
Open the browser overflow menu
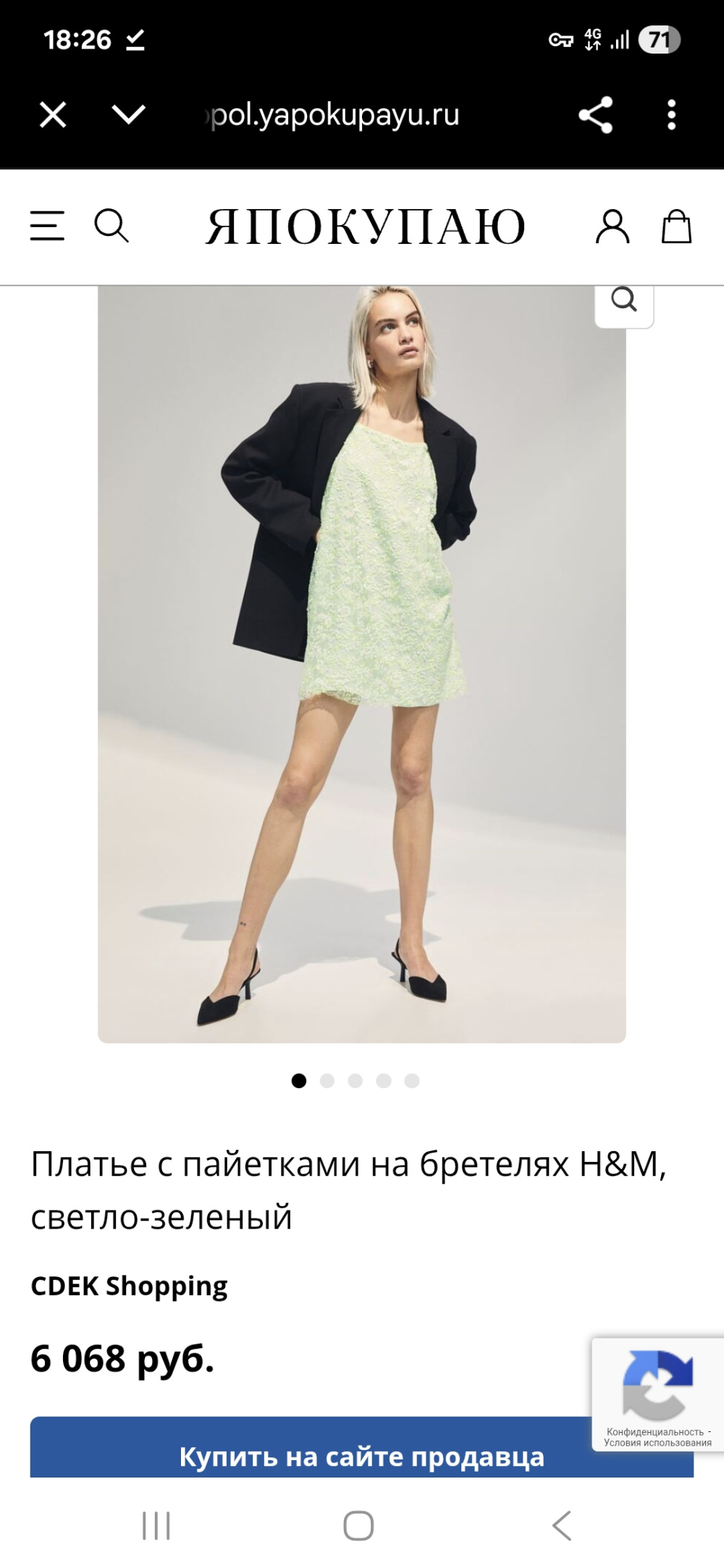click(x=671, y=115)
